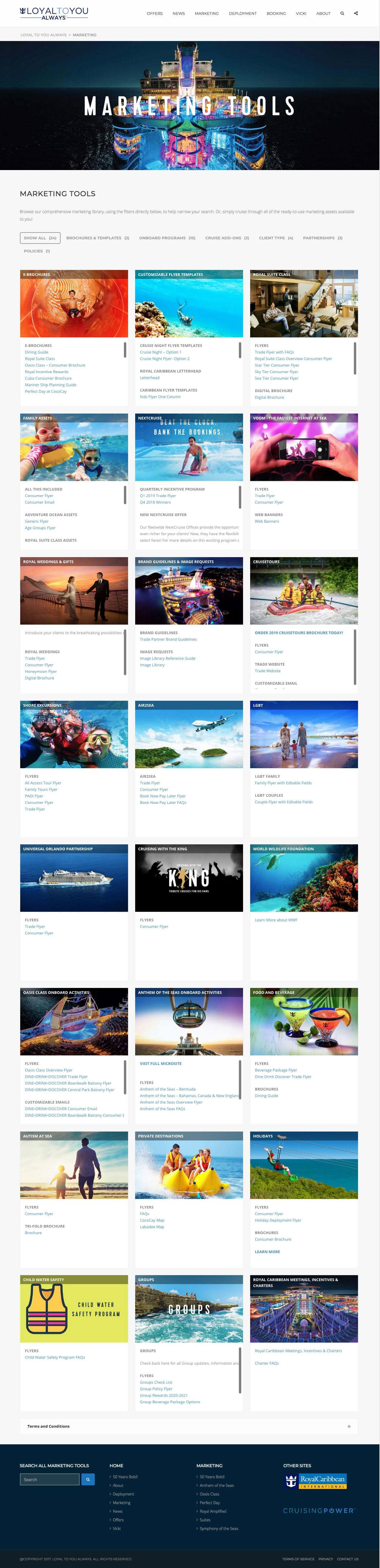
Task: Open the search icon in header
Action: point(342,13)
